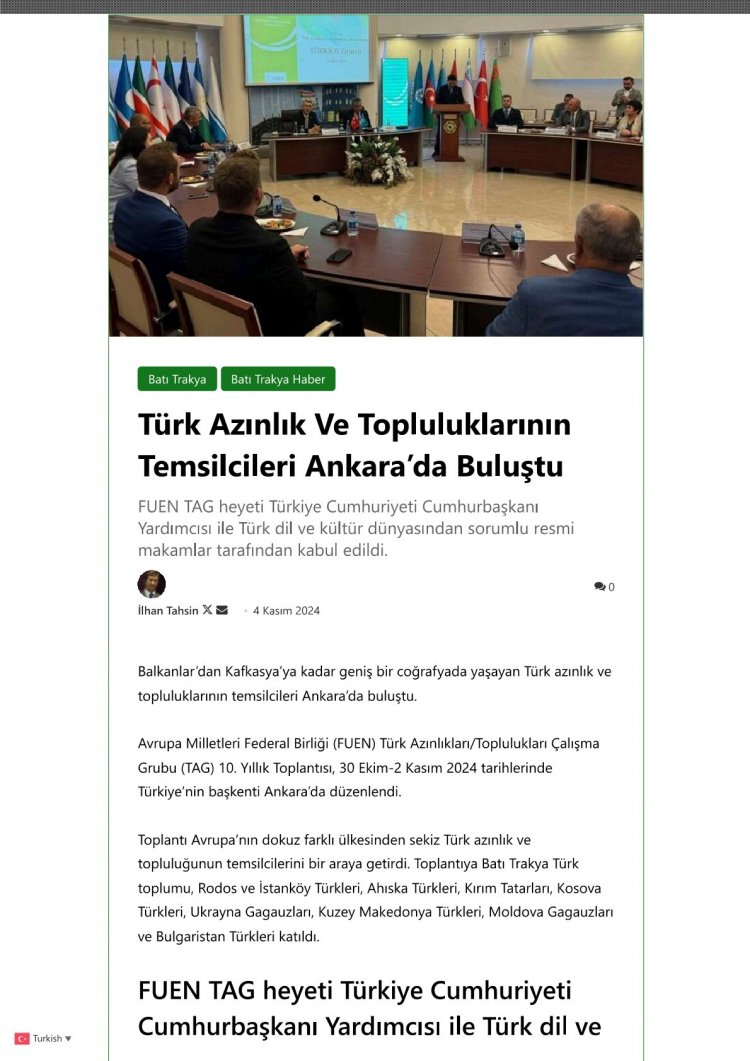
Task: Open İlhan Tahsin's X profile icon
Action: [207, 610]
